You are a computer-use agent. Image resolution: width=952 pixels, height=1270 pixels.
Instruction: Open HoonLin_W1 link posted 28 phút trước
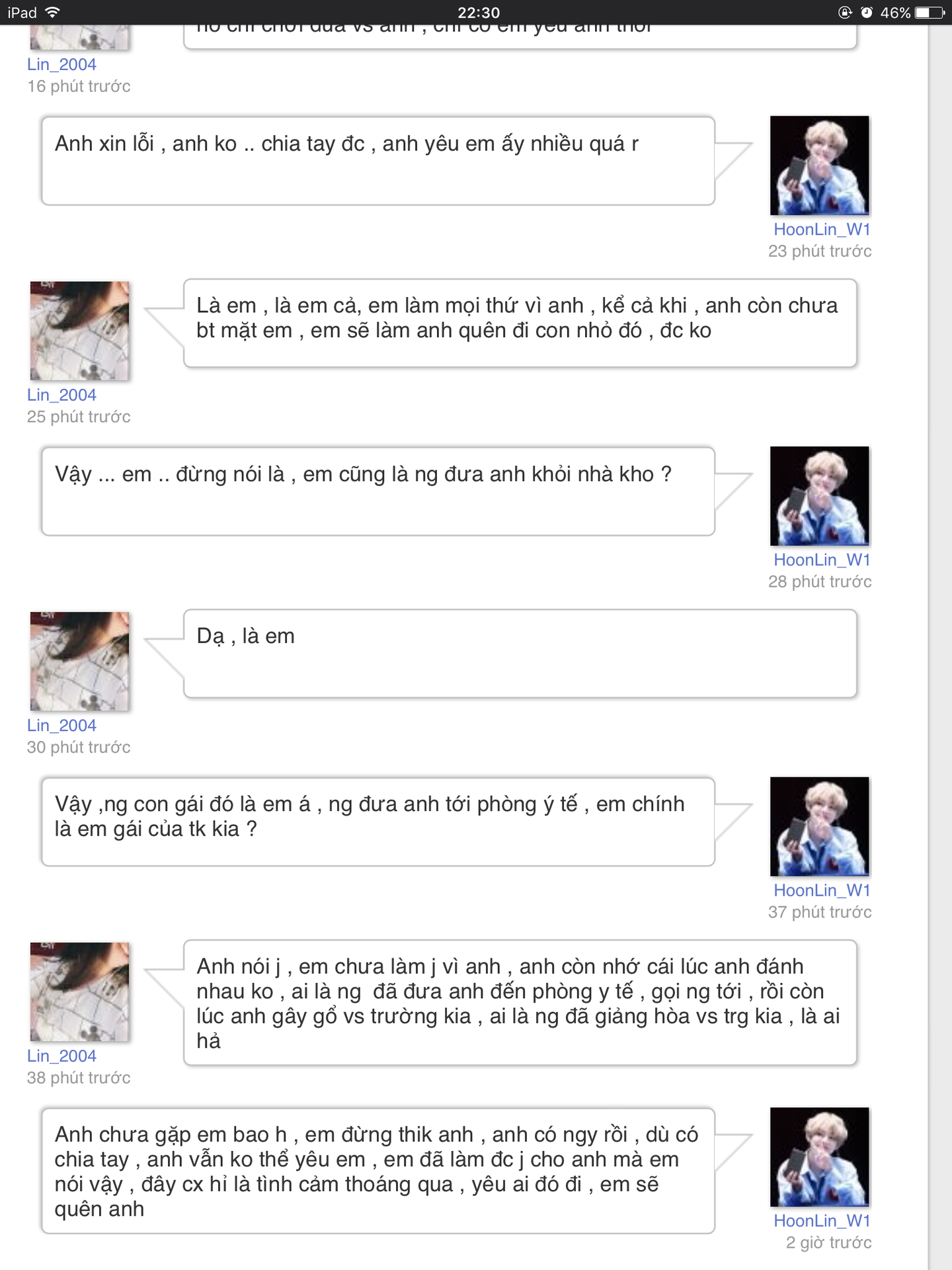(x=822, y=560)
